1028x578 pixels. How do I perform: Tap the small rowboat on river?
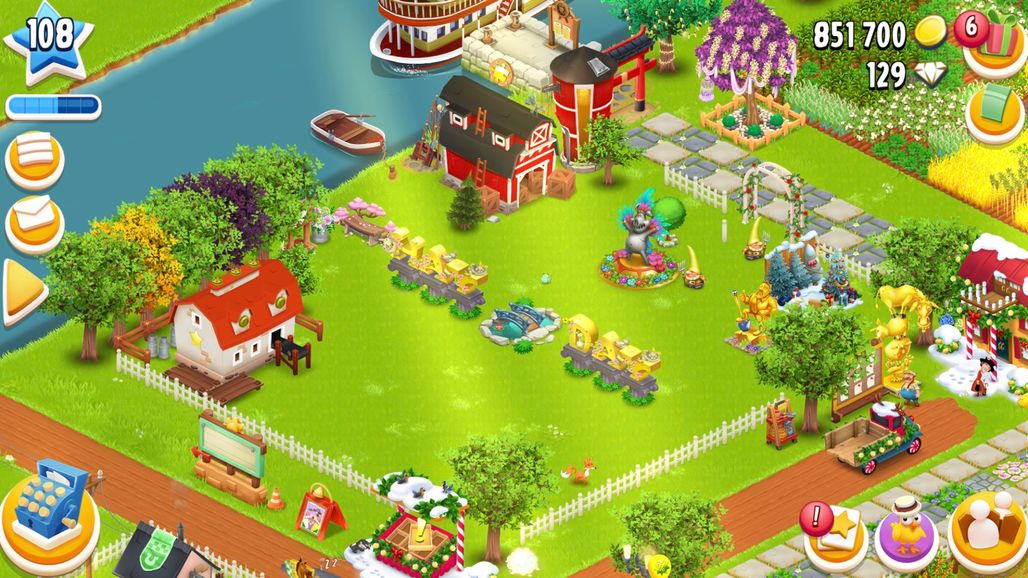coord(347,130)
